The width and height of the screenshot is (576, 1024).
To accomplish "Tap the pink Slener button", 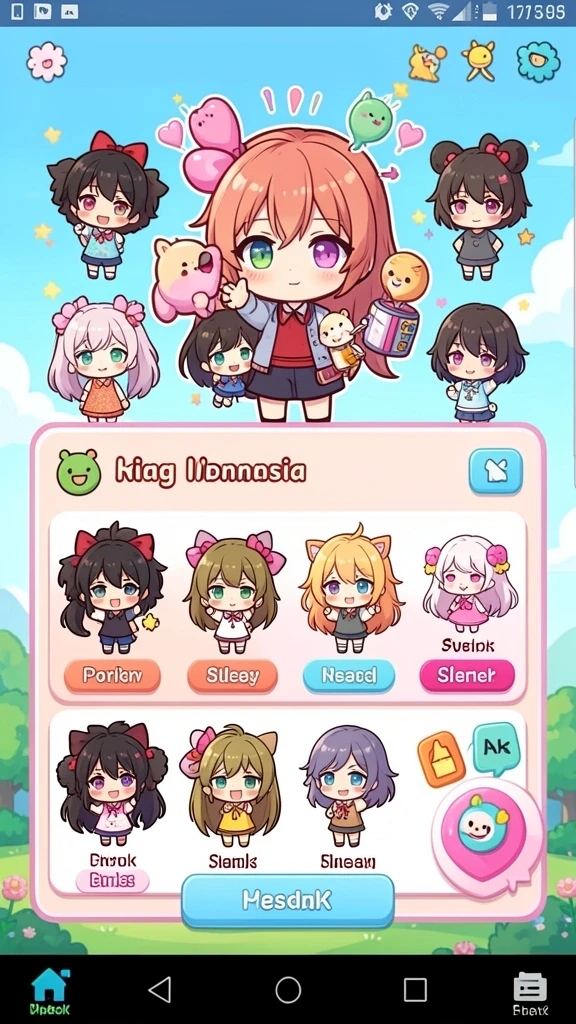I will [x=467, y=675].
